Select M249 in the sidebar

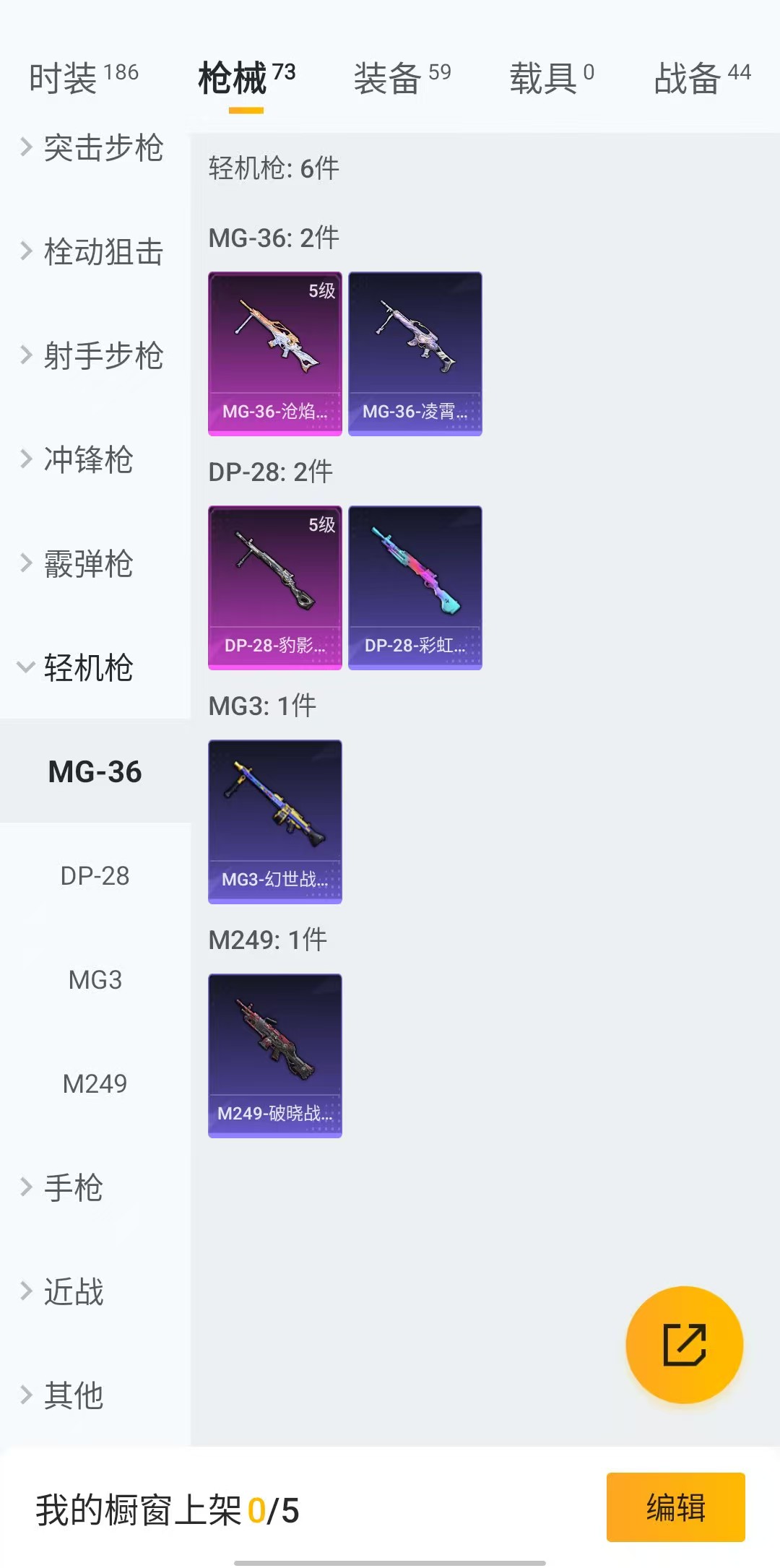coord(95,1084)
